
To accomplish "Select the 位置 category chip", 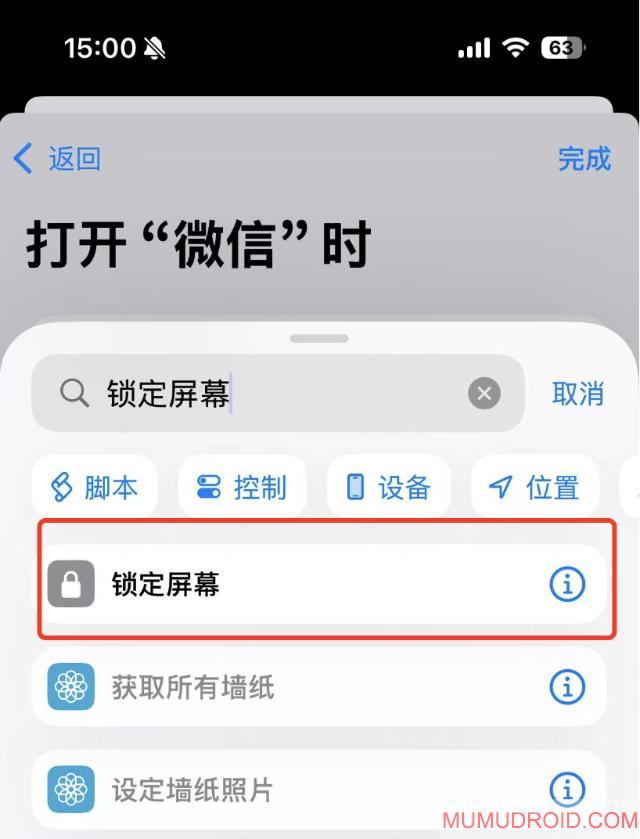I will 535,487.
